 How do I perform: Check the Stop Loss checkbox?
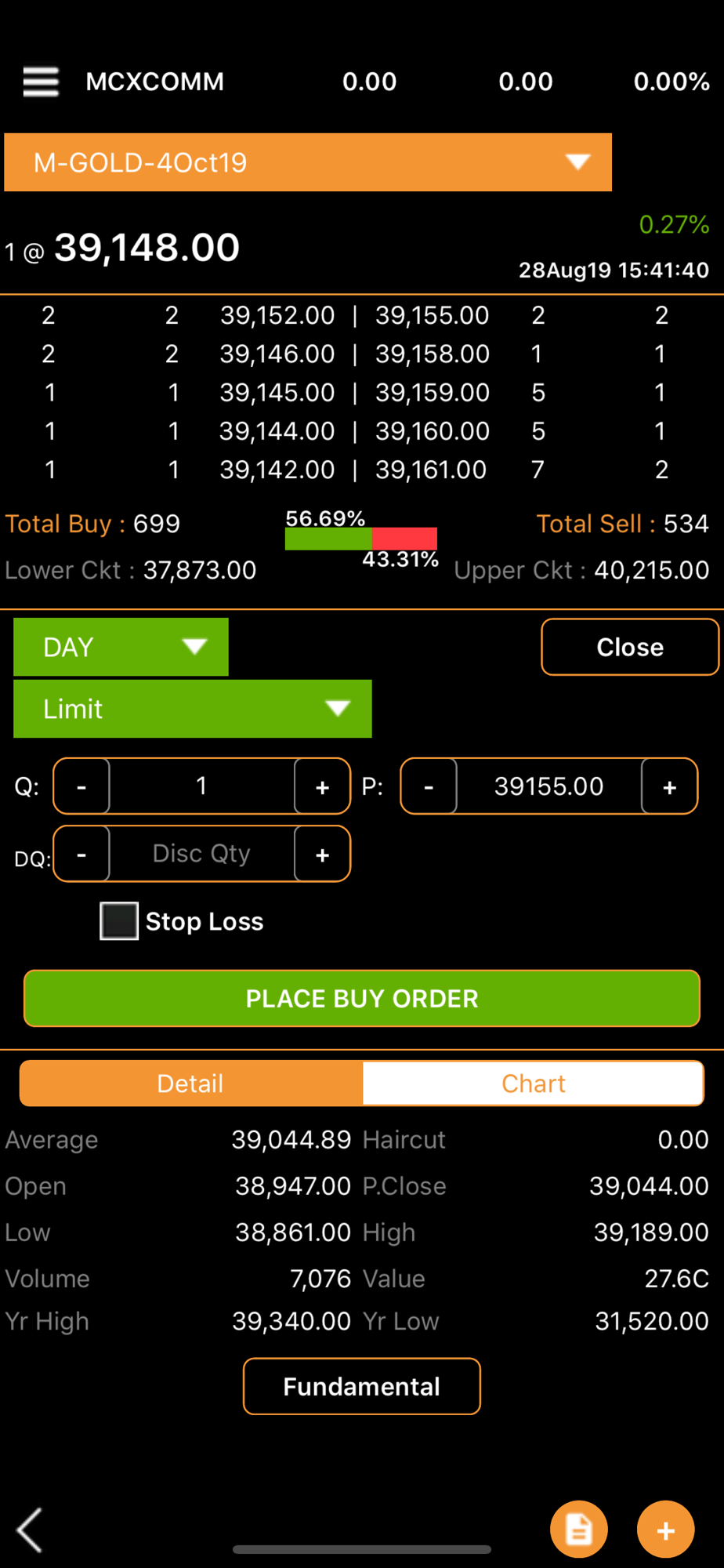(119, 920)
